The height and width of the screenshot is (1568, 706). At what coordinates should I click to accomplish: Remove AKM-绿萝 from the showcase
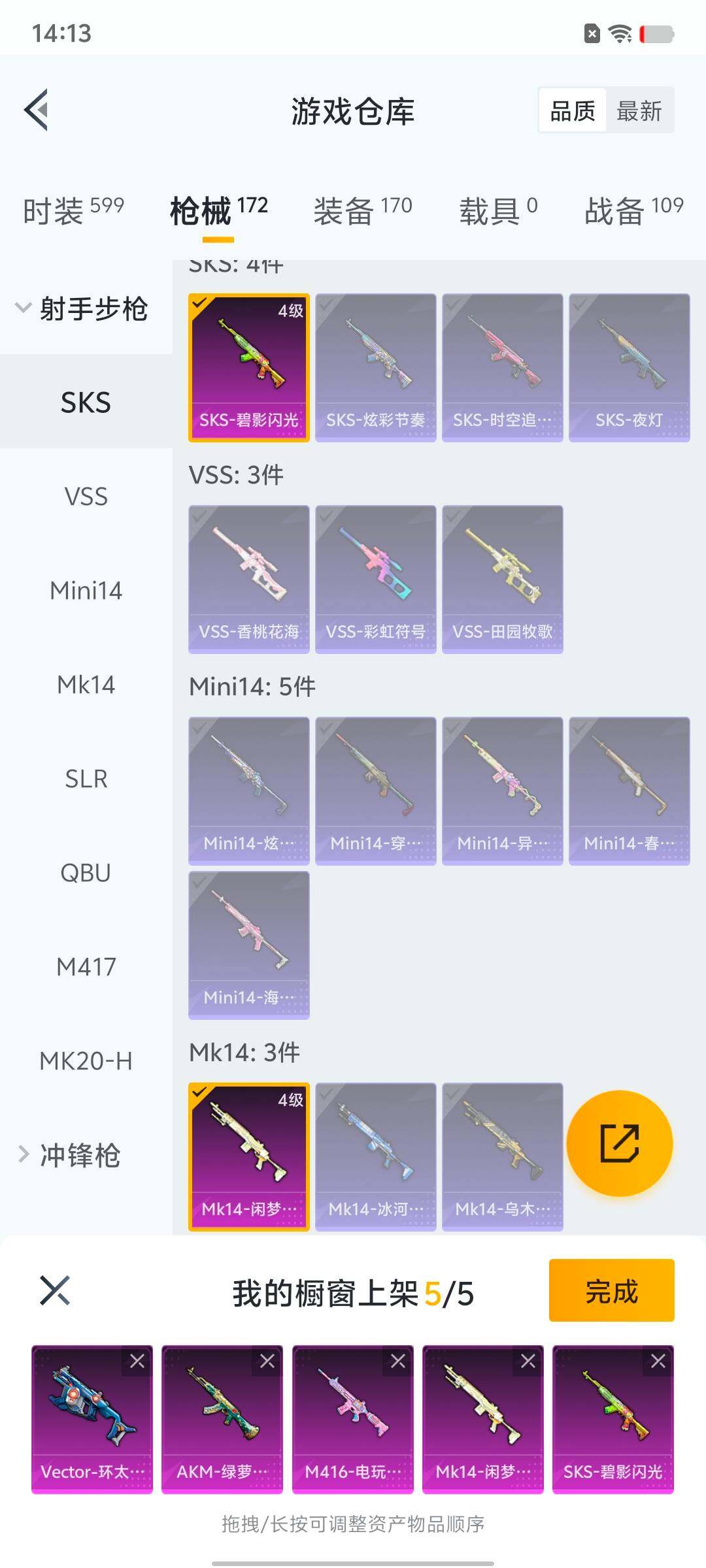[x=267, y=1361]
